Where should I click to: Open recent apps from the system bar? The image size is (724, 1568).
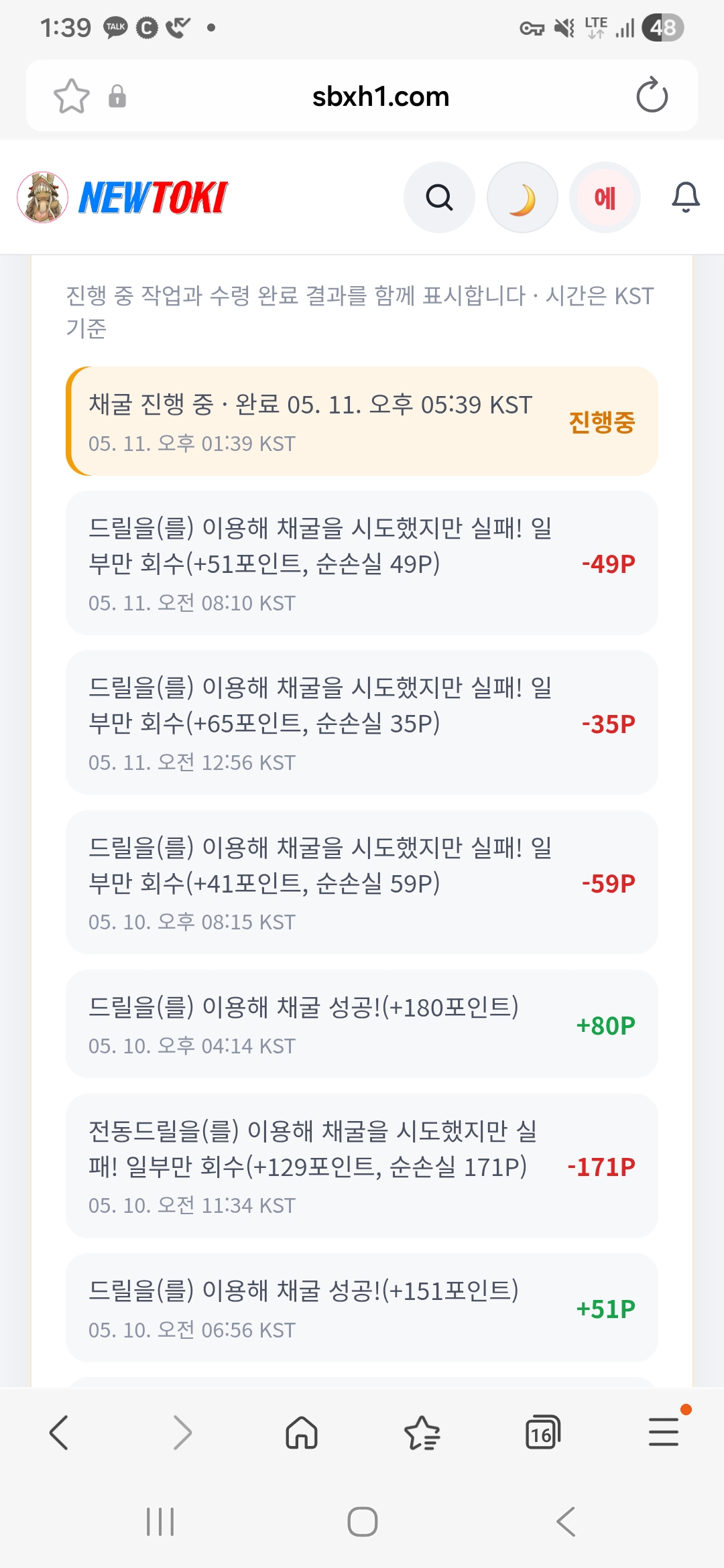point(160,1522)
